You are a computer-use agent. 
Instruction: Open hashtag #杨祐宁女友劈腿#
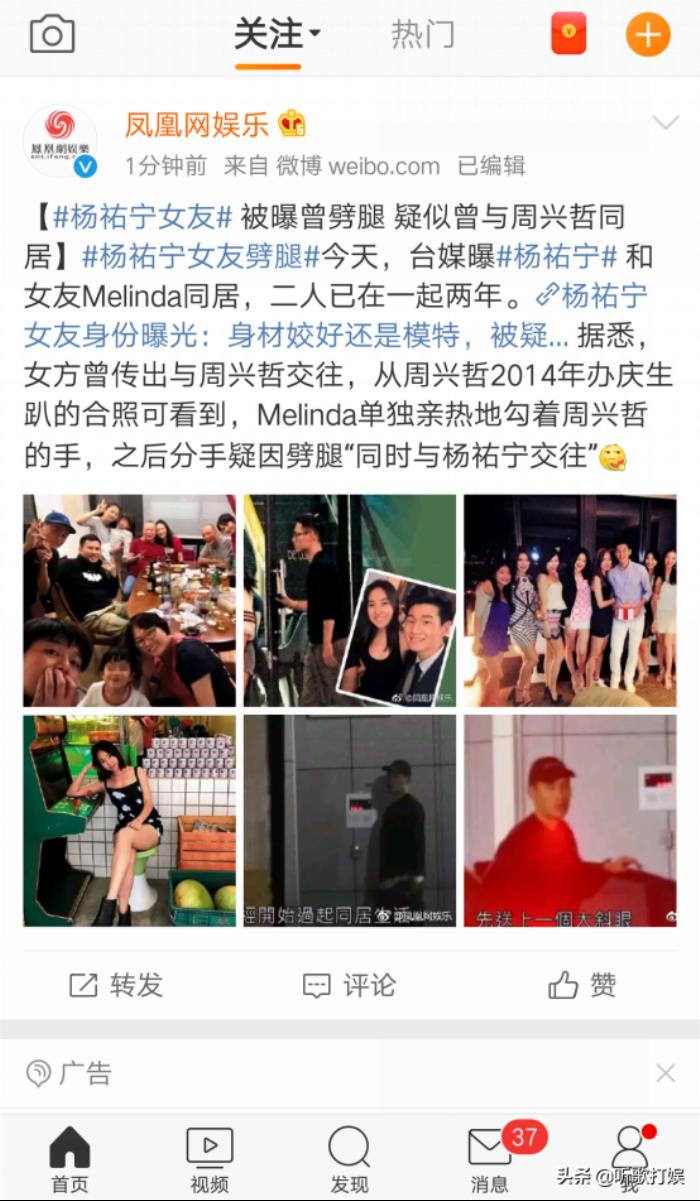pos(200,256)
